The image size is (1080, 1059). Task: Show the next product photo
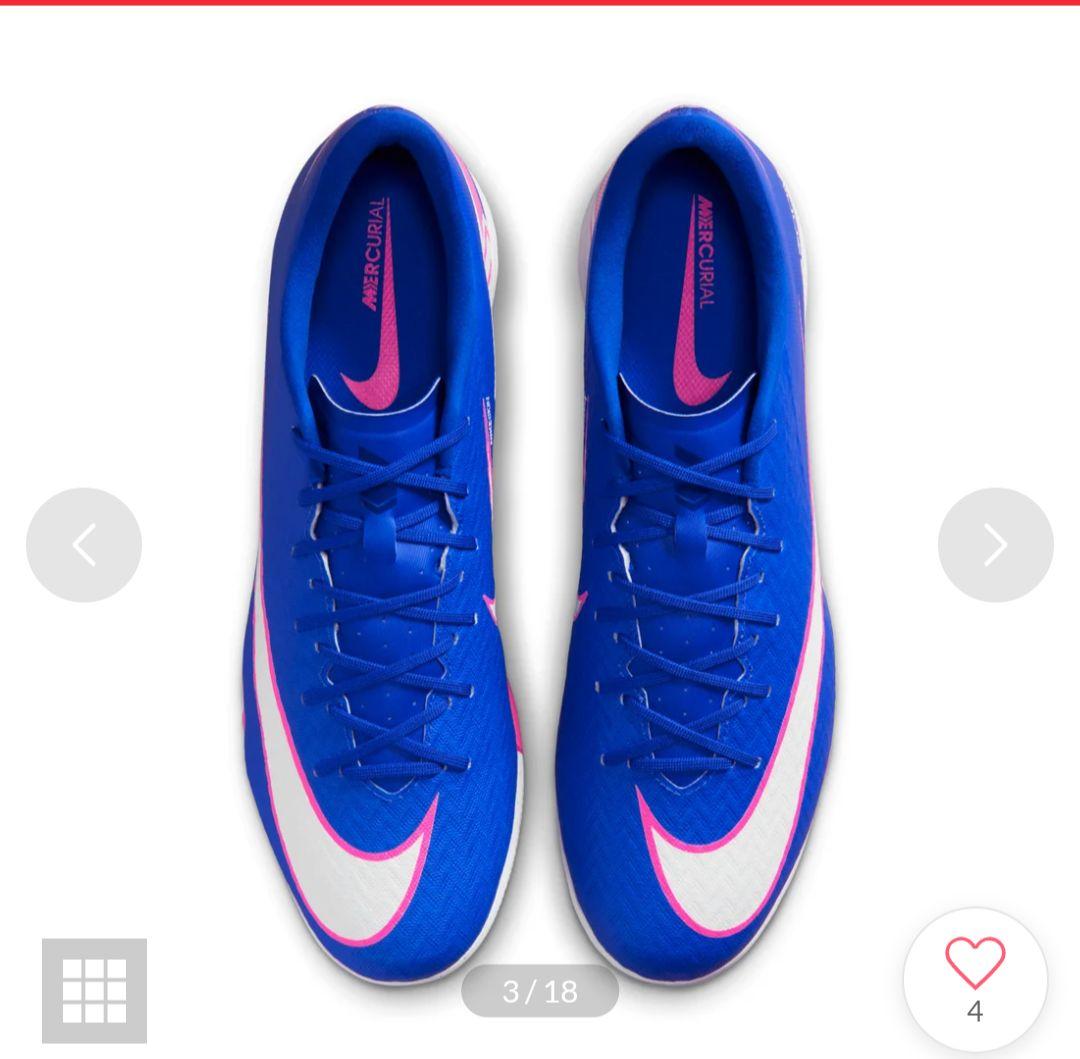995,545
